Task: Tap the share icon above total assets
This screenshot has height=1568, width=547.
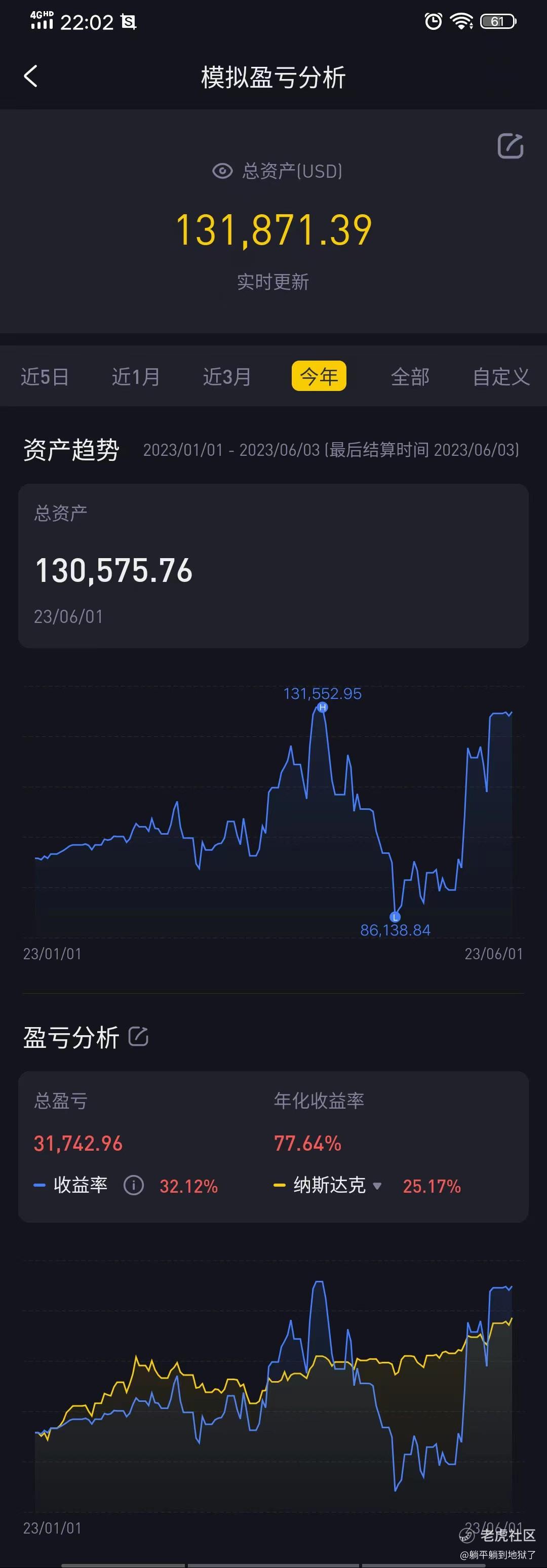Action: coord(510,146)
